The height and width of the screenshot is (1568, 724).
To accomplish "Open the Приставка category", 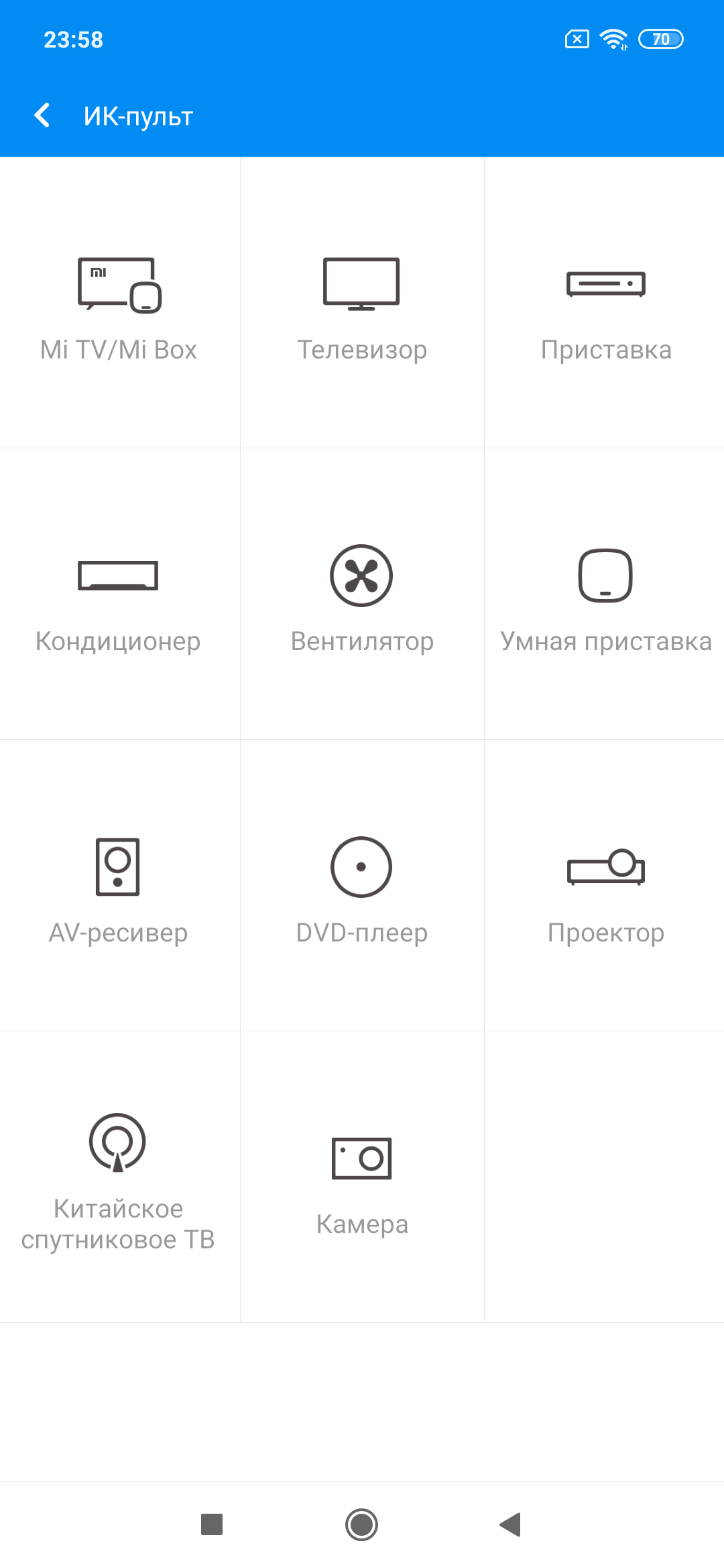I will (x=605, y=303).
